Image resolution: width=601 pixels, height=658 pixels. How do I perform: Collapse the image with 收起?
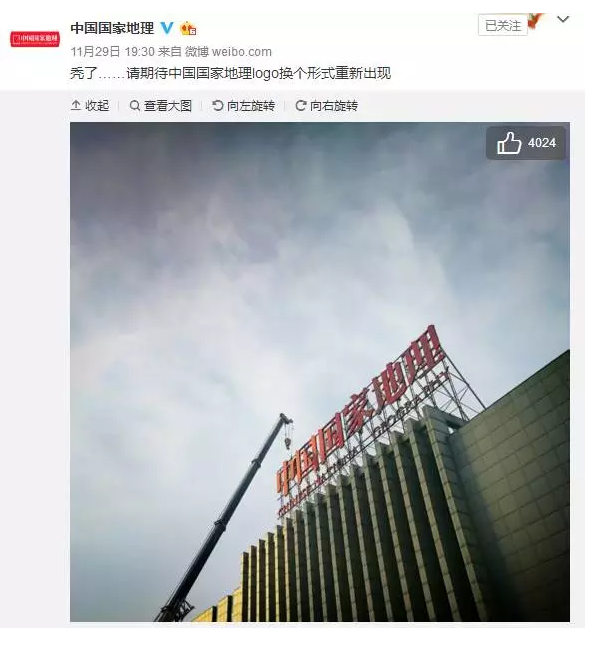coord(90,105)
